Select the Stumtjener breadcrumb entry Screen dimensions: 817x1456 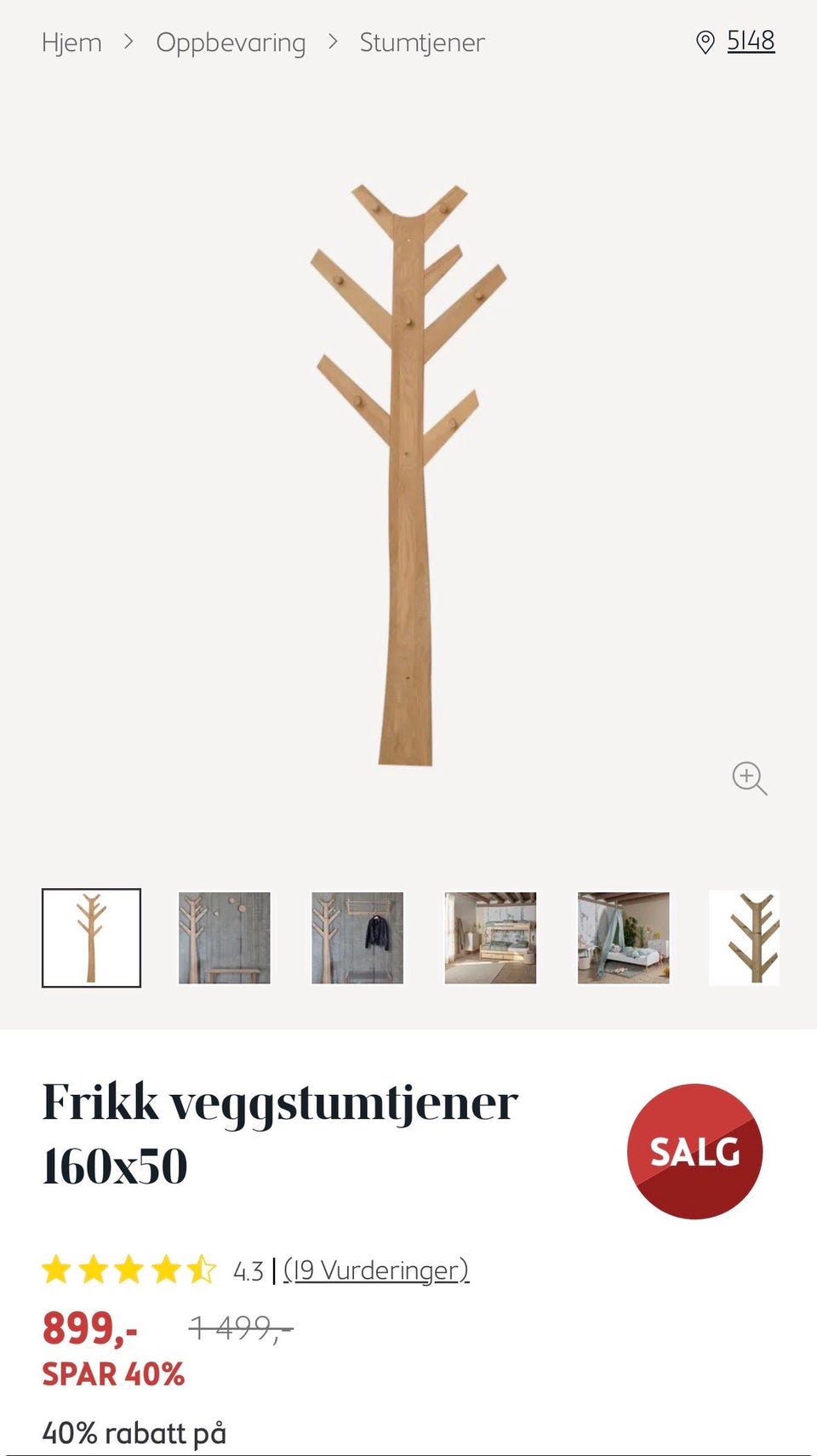[421, 42]
